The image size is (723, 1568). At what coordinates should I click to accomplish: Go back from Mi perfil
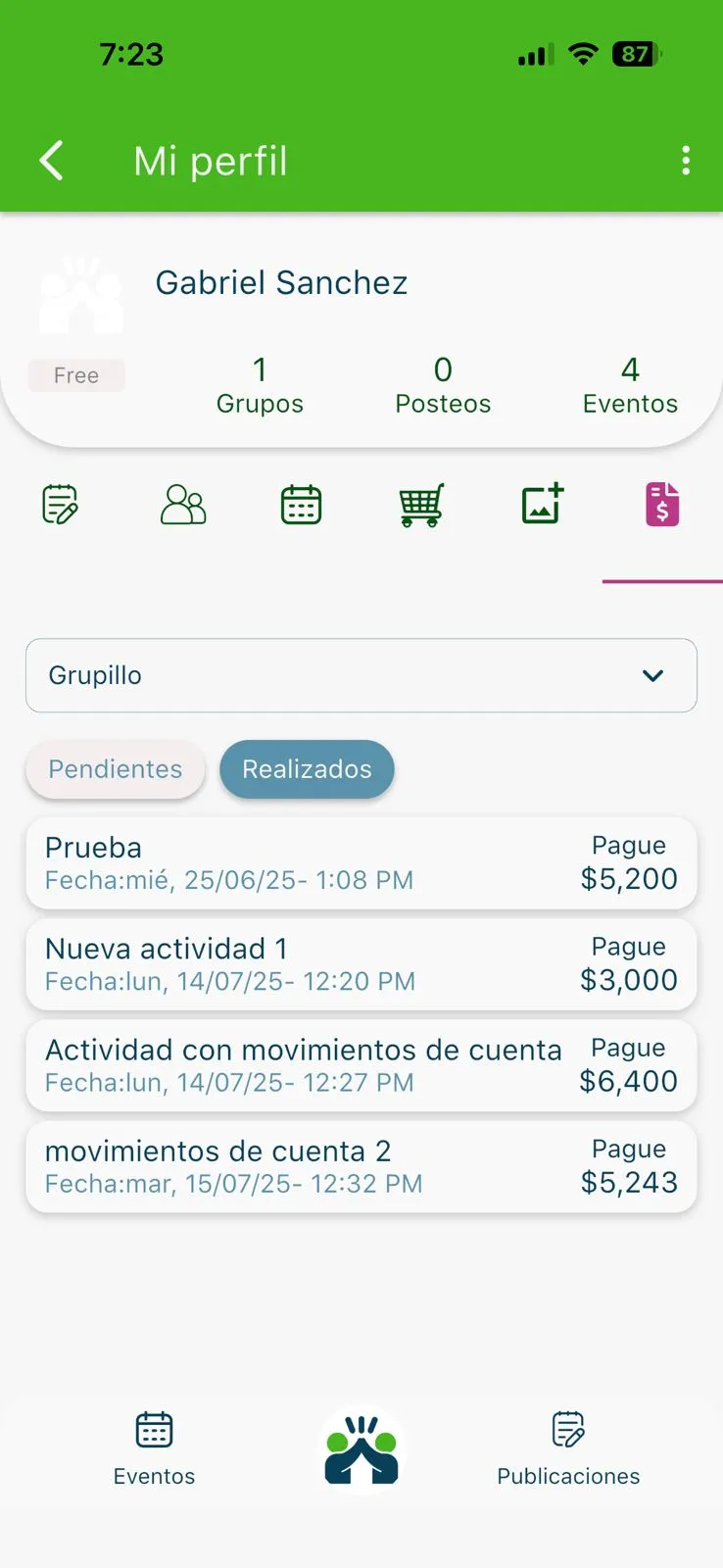pyautogui.click(x=52, y=161)
